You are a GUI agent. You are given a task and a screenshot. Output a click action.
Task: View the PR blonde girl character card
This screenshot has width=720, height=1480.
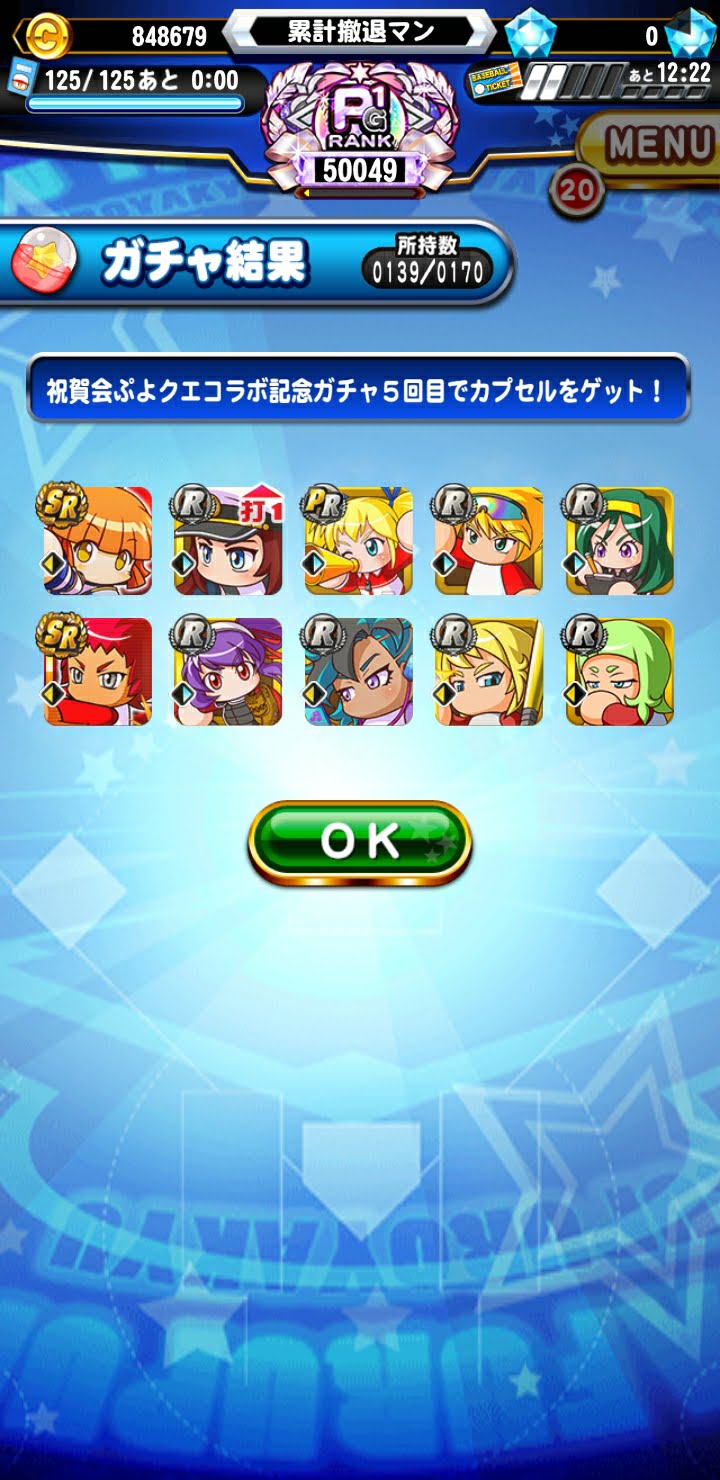click(358, 541)
